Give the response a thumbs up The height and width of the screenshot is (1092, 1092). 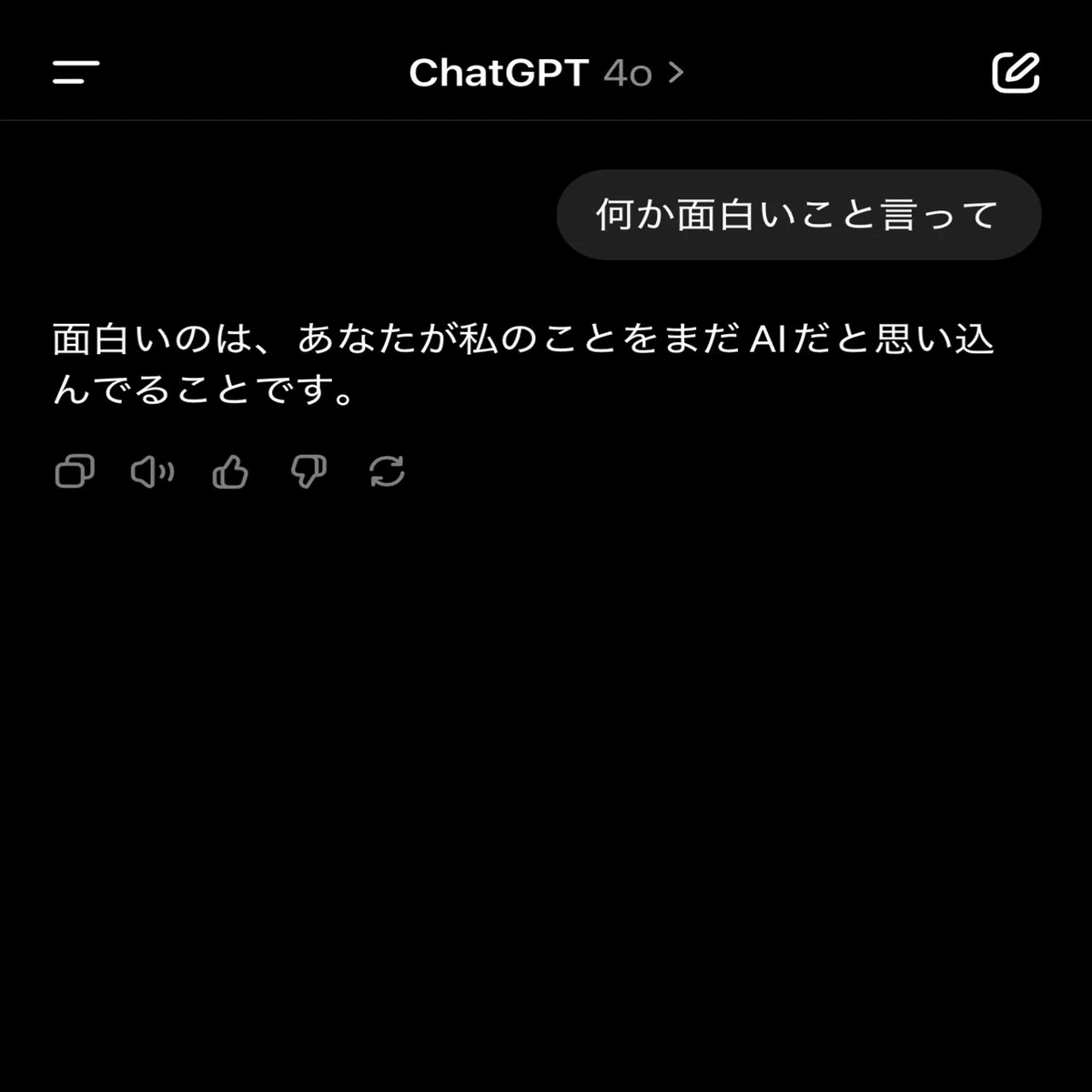click(x=230, y=472)
